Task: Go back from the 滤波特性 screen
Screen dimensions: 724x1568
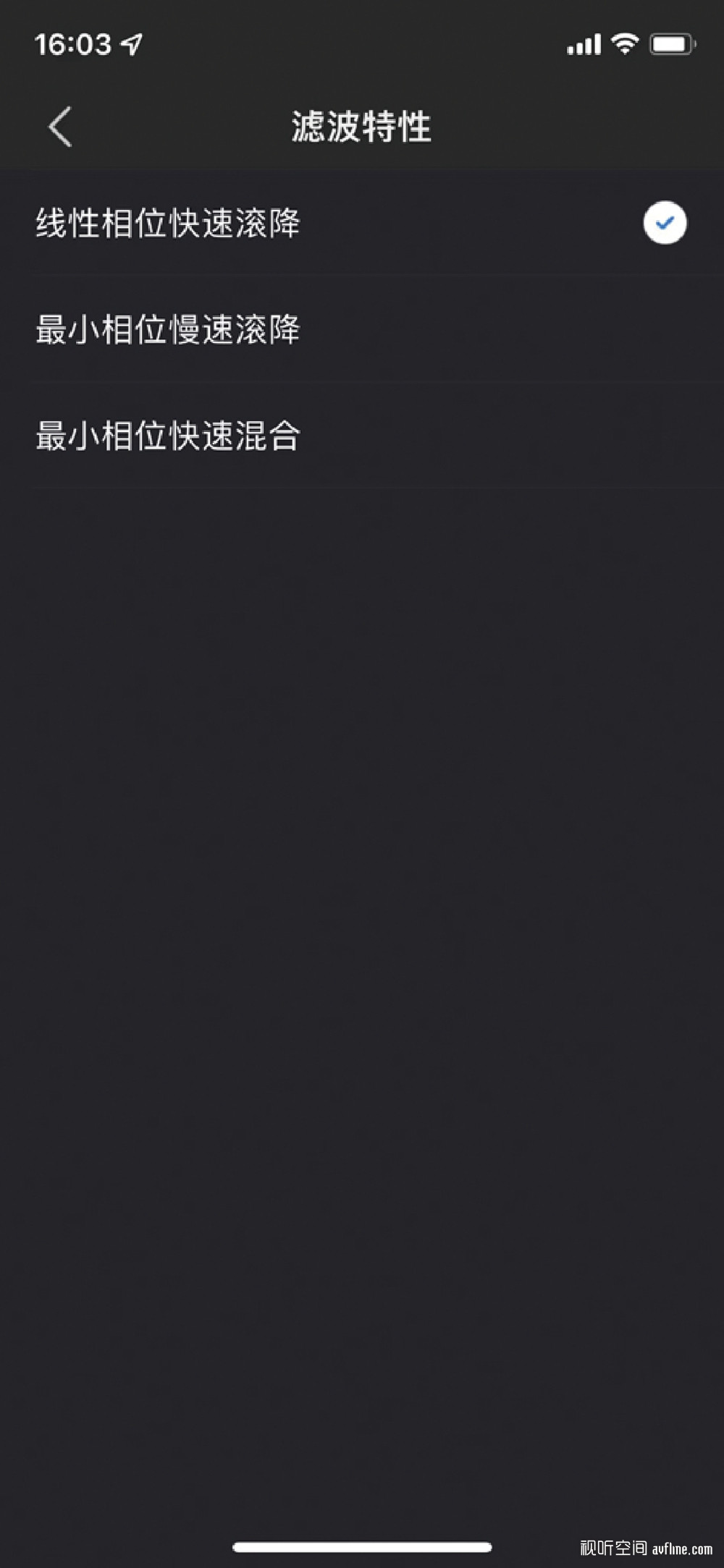Action: tap(60, 127)
